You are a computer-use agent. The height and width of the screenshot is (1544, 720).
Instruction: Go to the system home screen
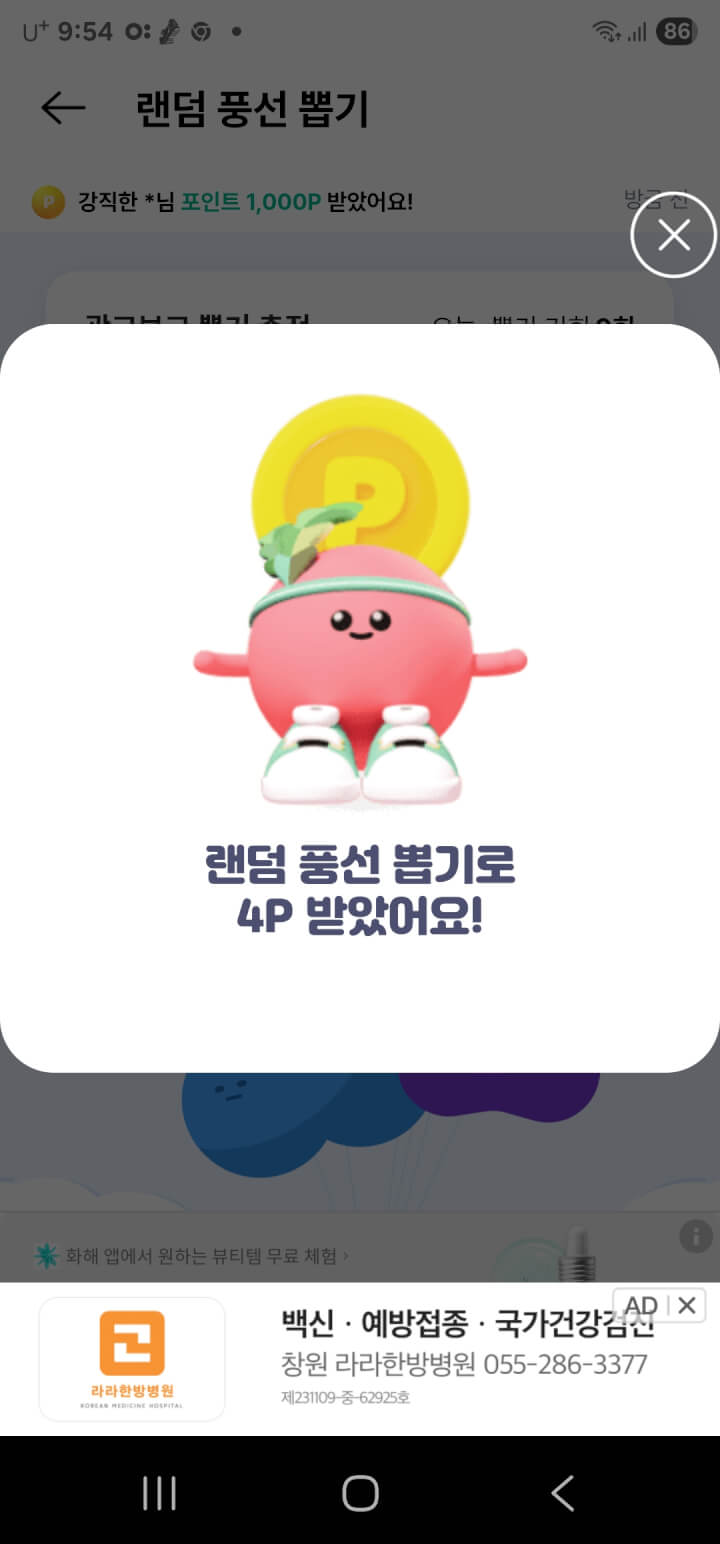point(360,1493)
